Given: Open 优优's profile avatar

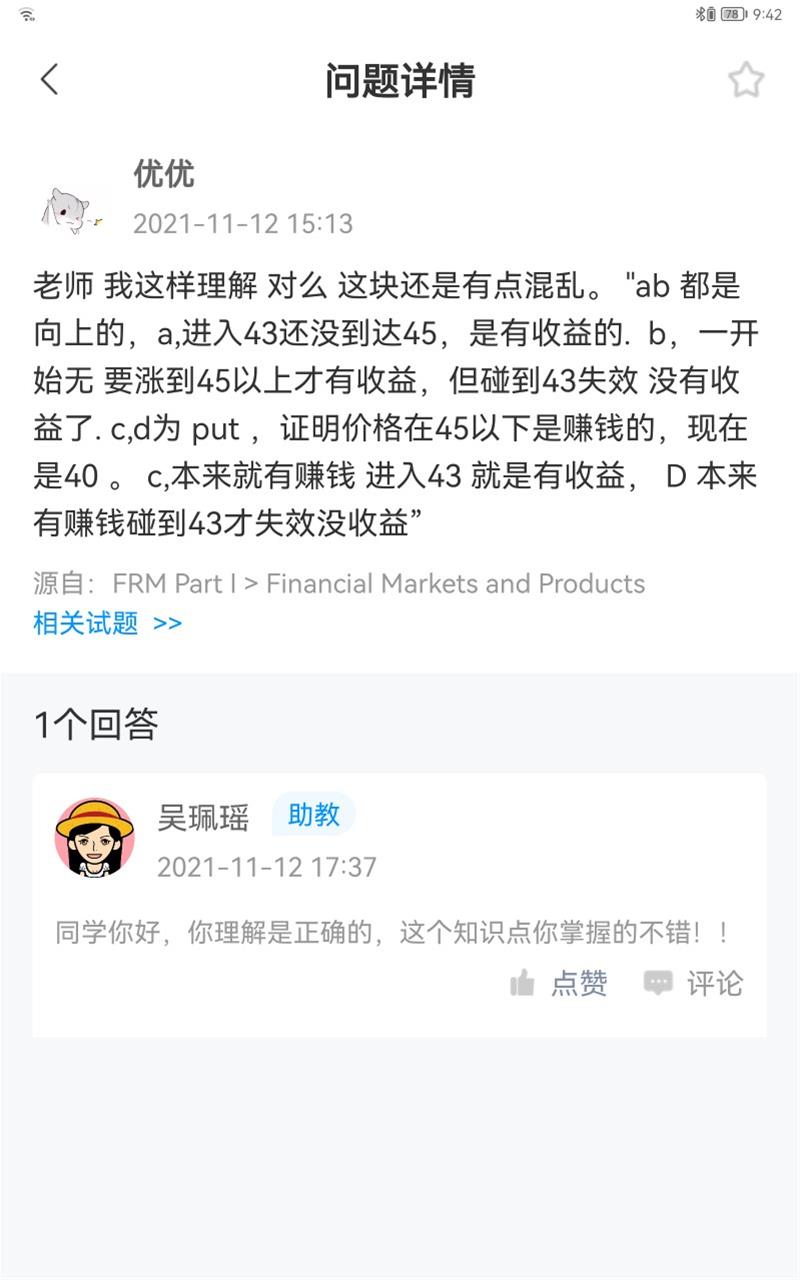Looking at the screenshot, I should (x=71, y=208).
